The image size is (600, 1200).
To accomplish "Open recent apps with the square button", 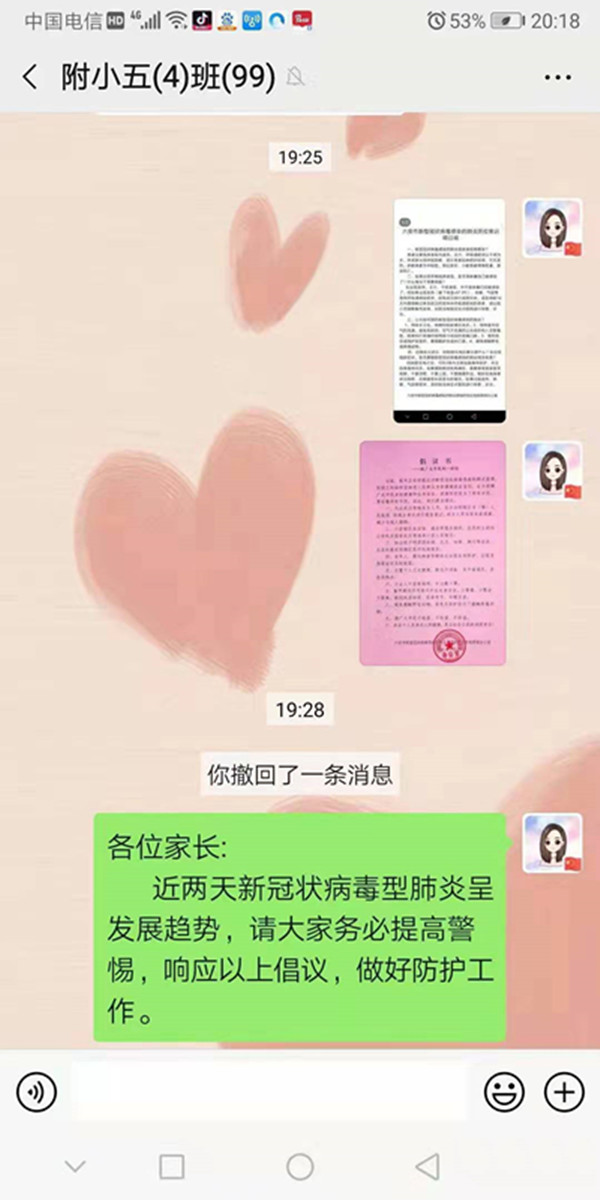I will tap(172, 1167).
